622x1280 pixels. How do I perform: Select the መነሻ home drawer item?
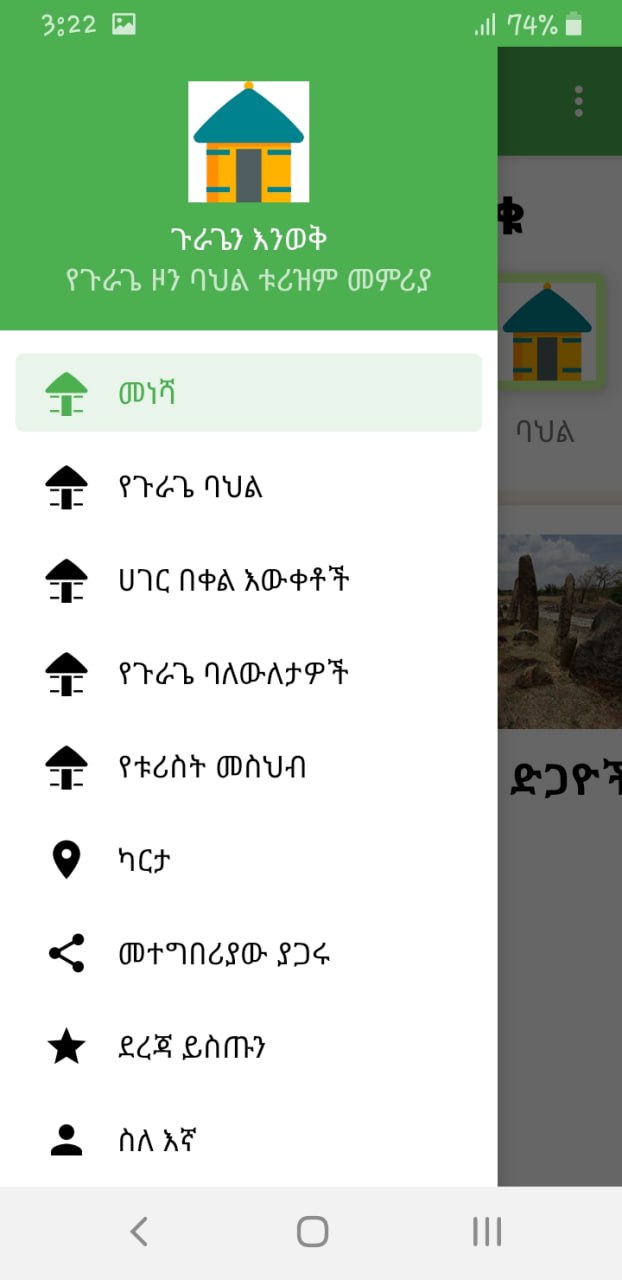click(248, 393)
